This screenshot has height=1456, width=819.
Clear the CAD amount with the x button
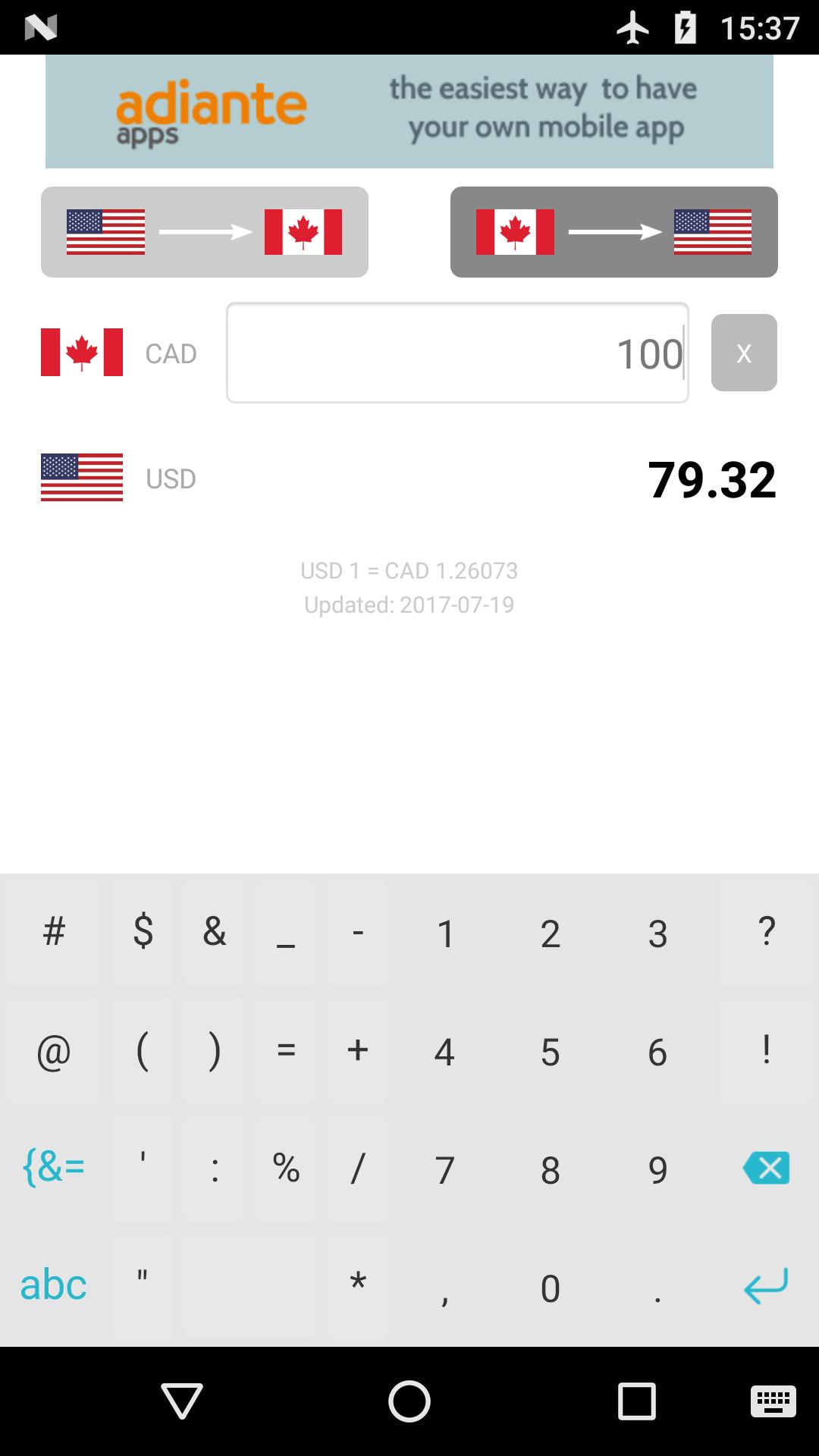(x=743, y=353)
